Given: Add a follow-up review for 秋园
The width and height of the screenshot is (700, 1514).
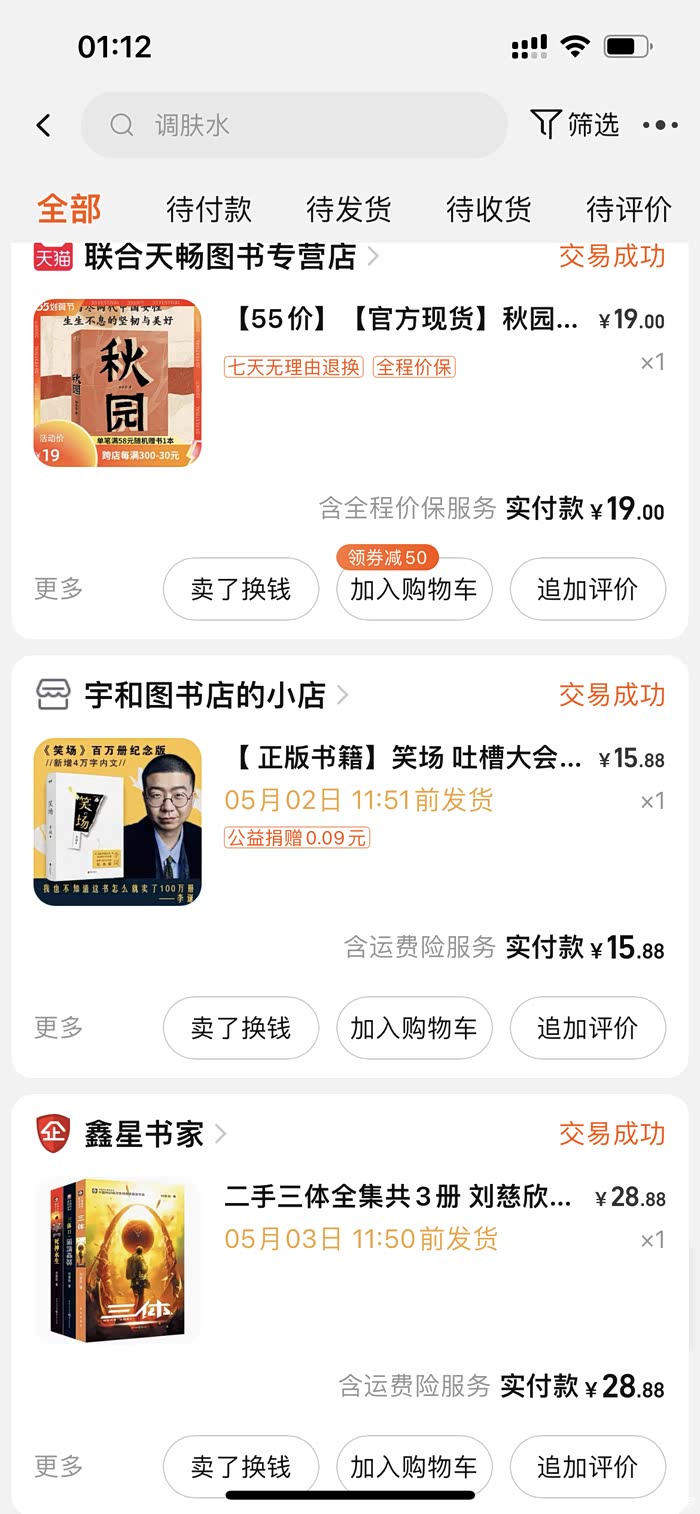Looking at the screenshot, I should point(588,590).
